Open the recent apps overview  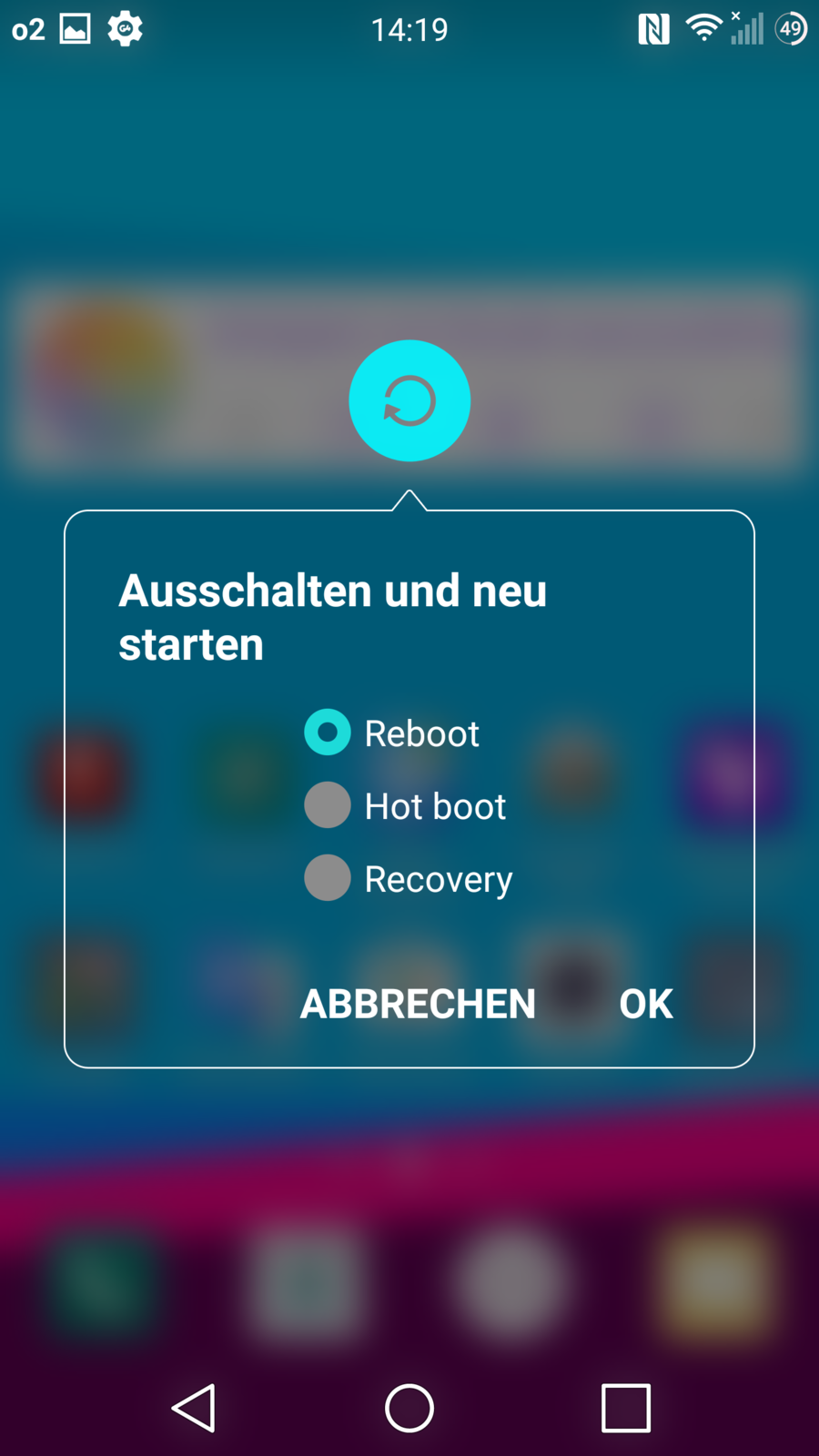coord(625,1408)
